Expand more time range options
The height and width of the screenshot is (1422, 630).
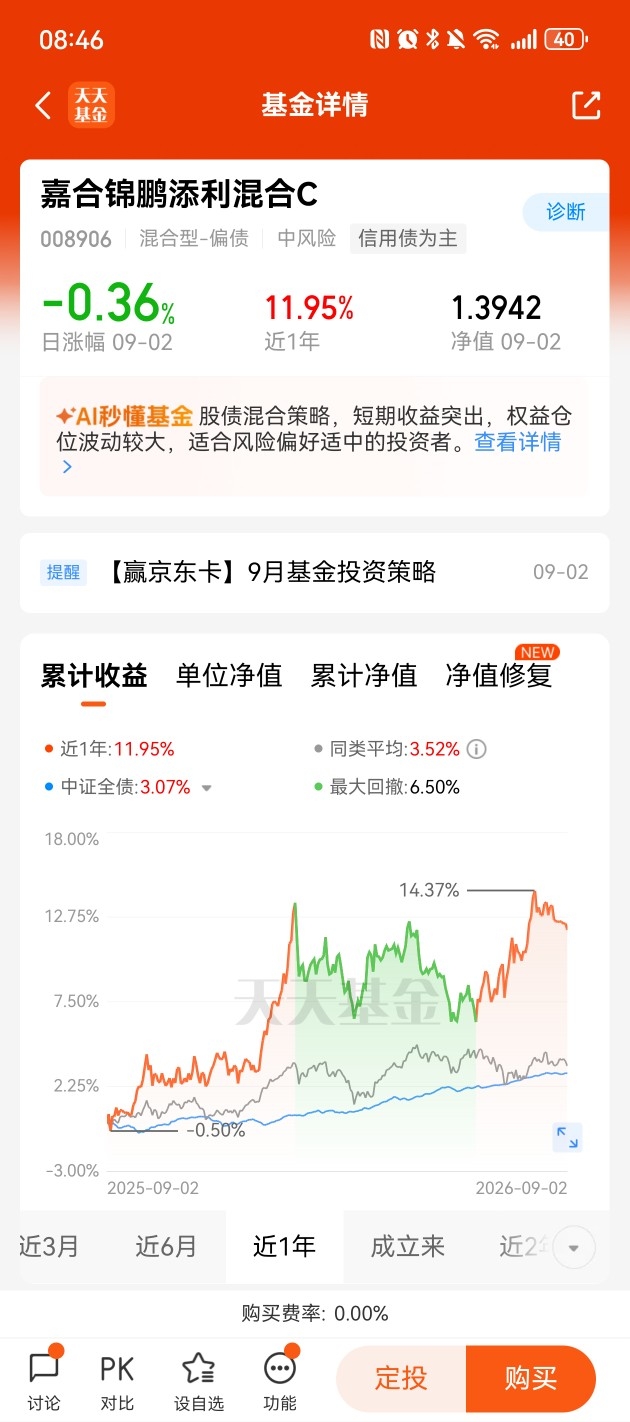click(x=574, y=1248)
